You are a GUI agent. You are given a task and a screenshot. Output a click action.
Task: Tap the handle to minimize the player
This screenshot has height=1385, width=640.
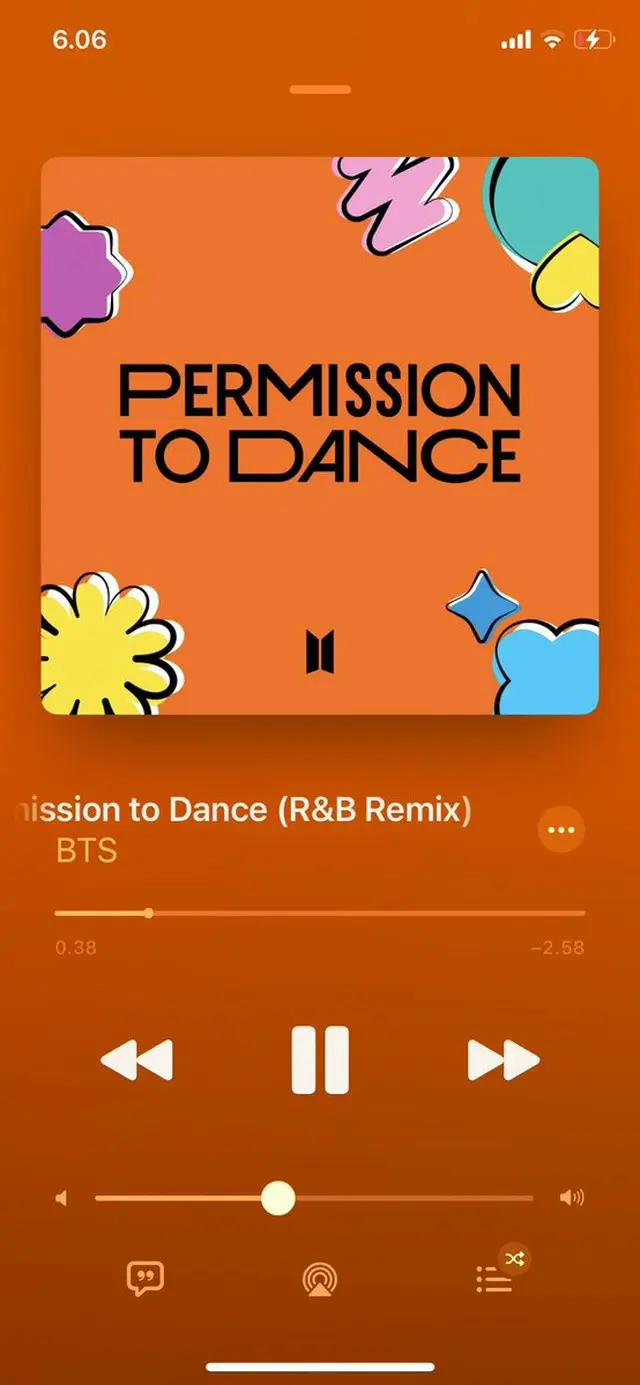(320, 90)
